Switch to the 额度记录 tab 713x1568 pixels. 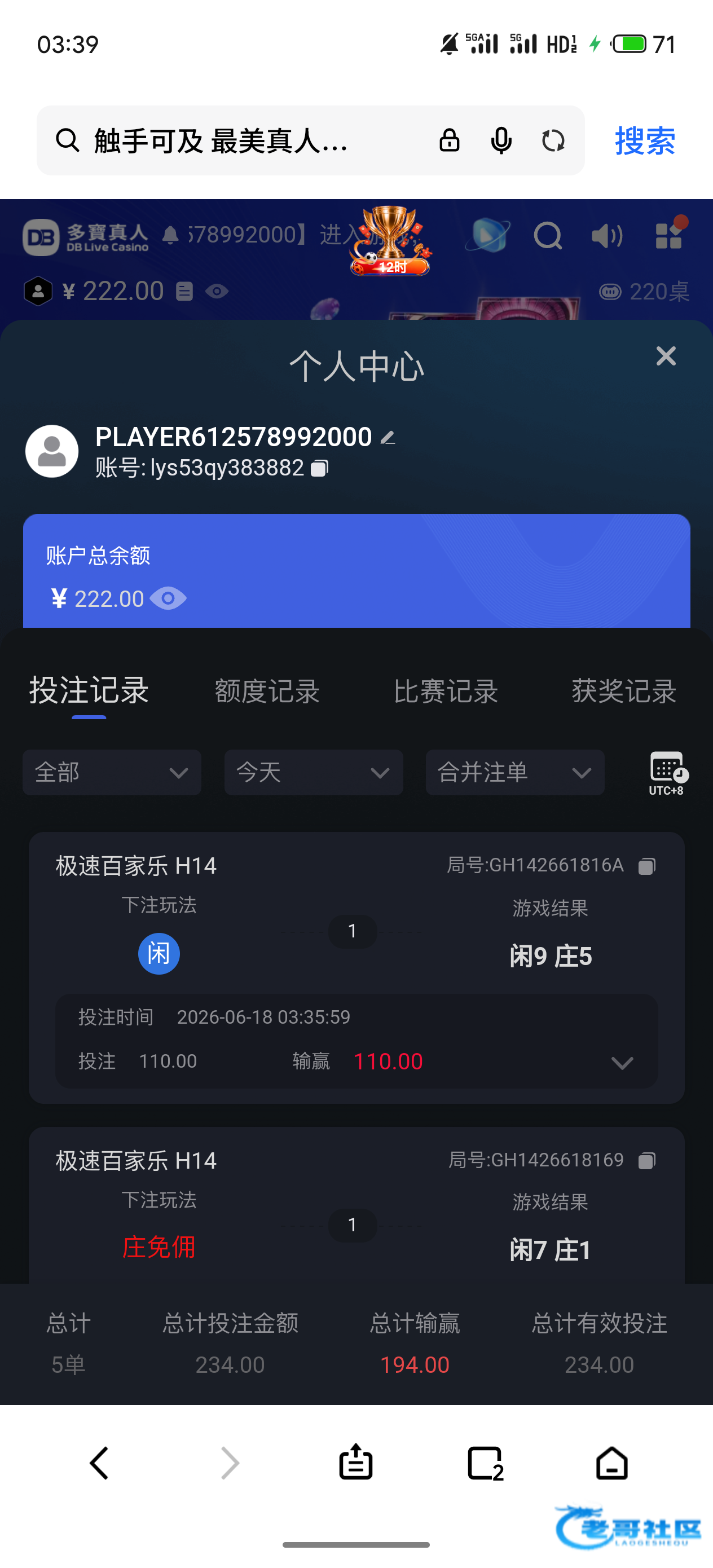(x=267, y=691)
